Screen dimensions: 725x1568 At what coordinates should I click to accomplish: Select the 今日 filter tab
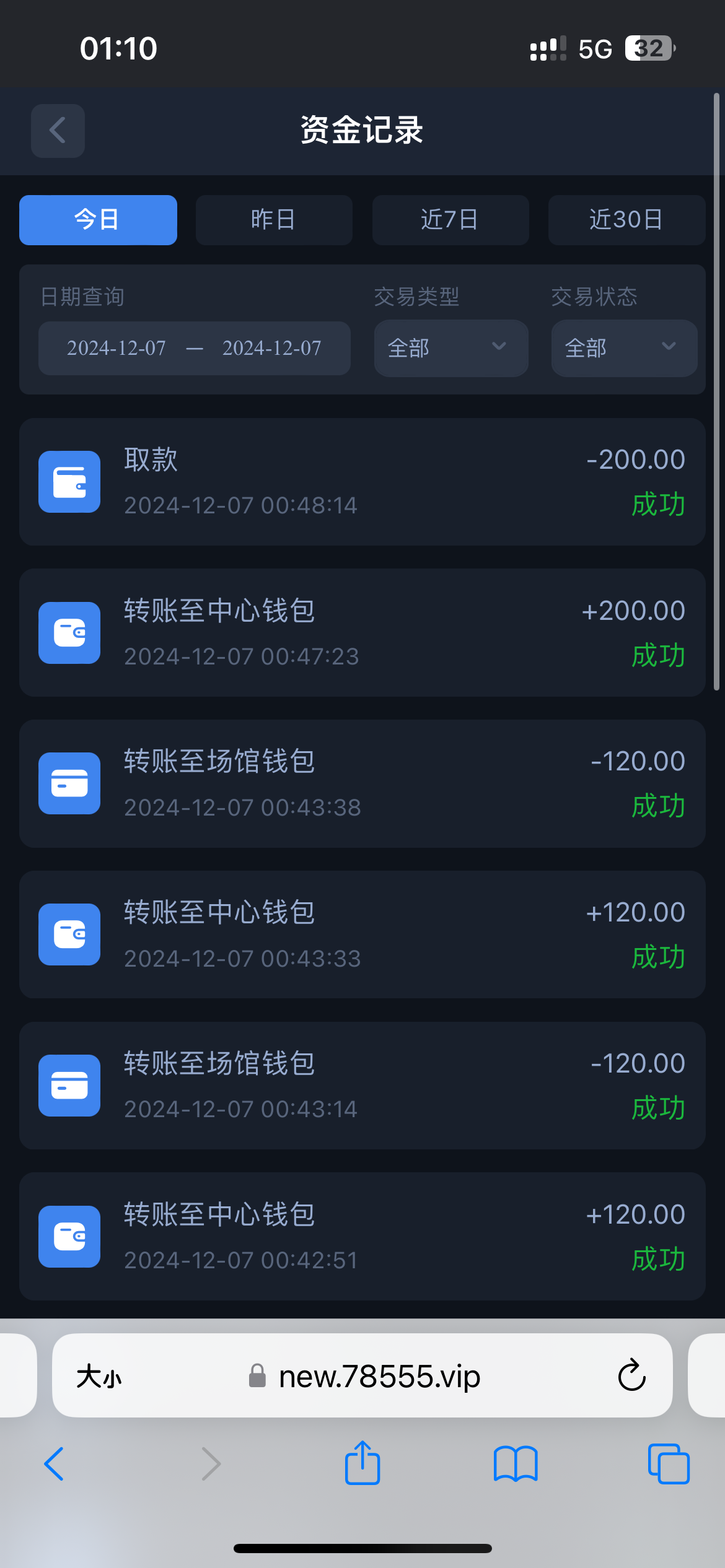coord(98,220)
